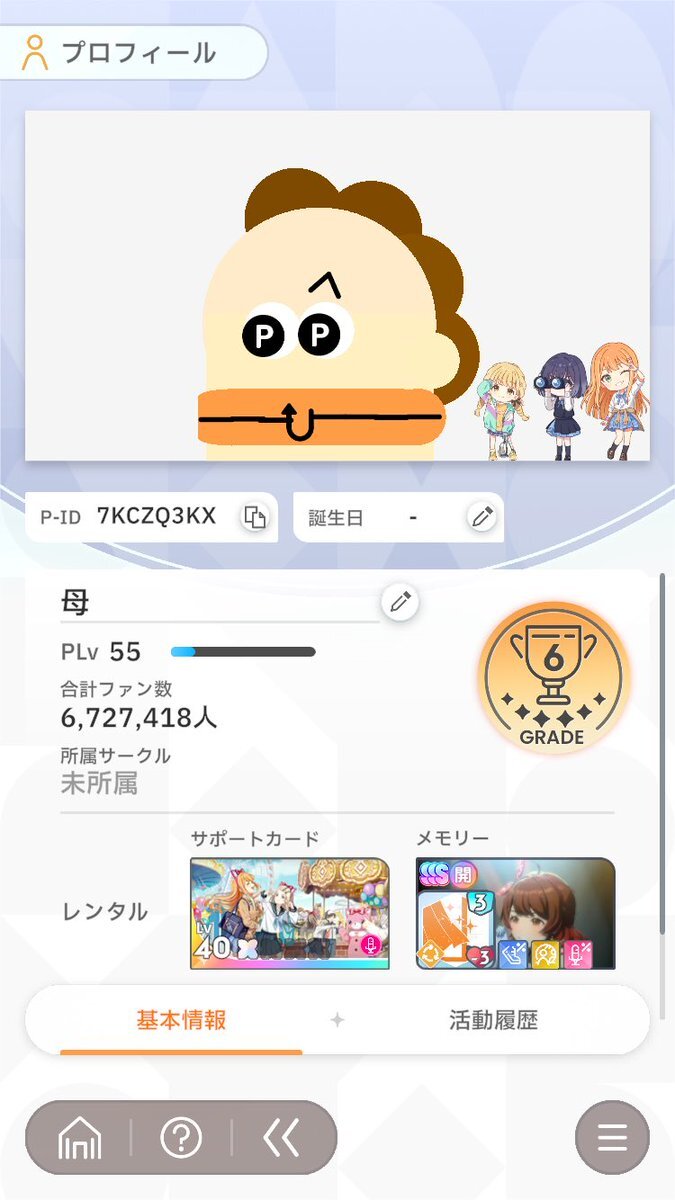
Task: Switch to the 活動履歴 tab
Action: [x=494, y=1020]
